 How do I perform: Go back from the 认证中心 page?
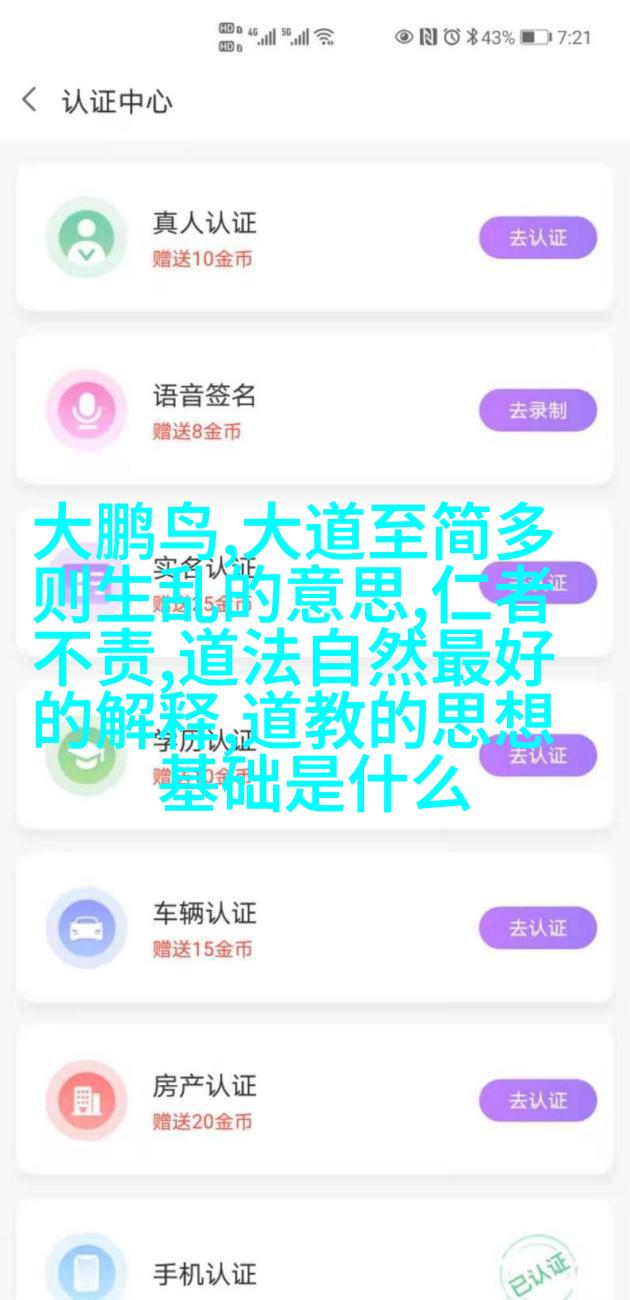(29, 101)
